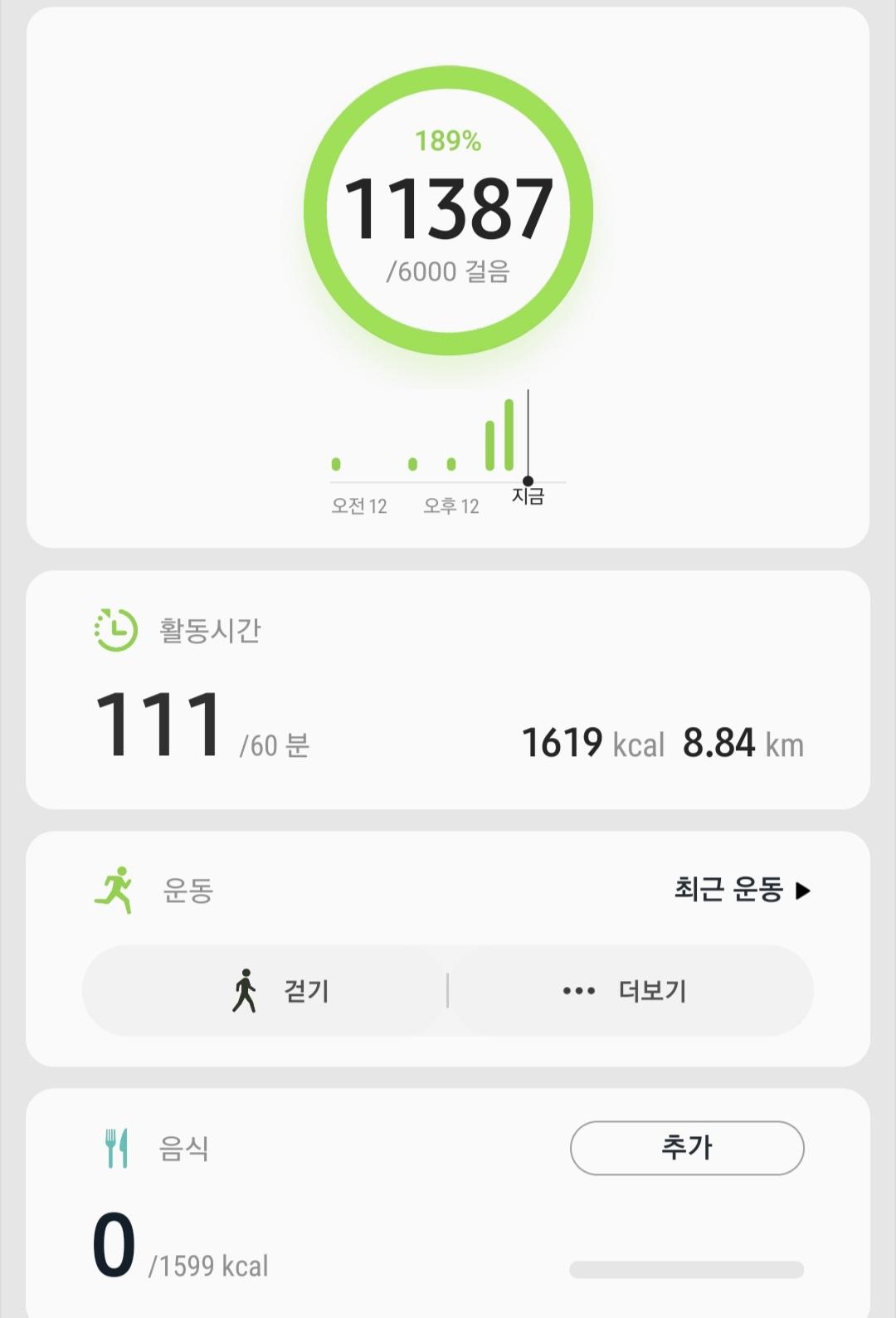Show more exercises with 더보기
The width and height of the screenshot is (896, 1318).
click(x=631, y=990)
